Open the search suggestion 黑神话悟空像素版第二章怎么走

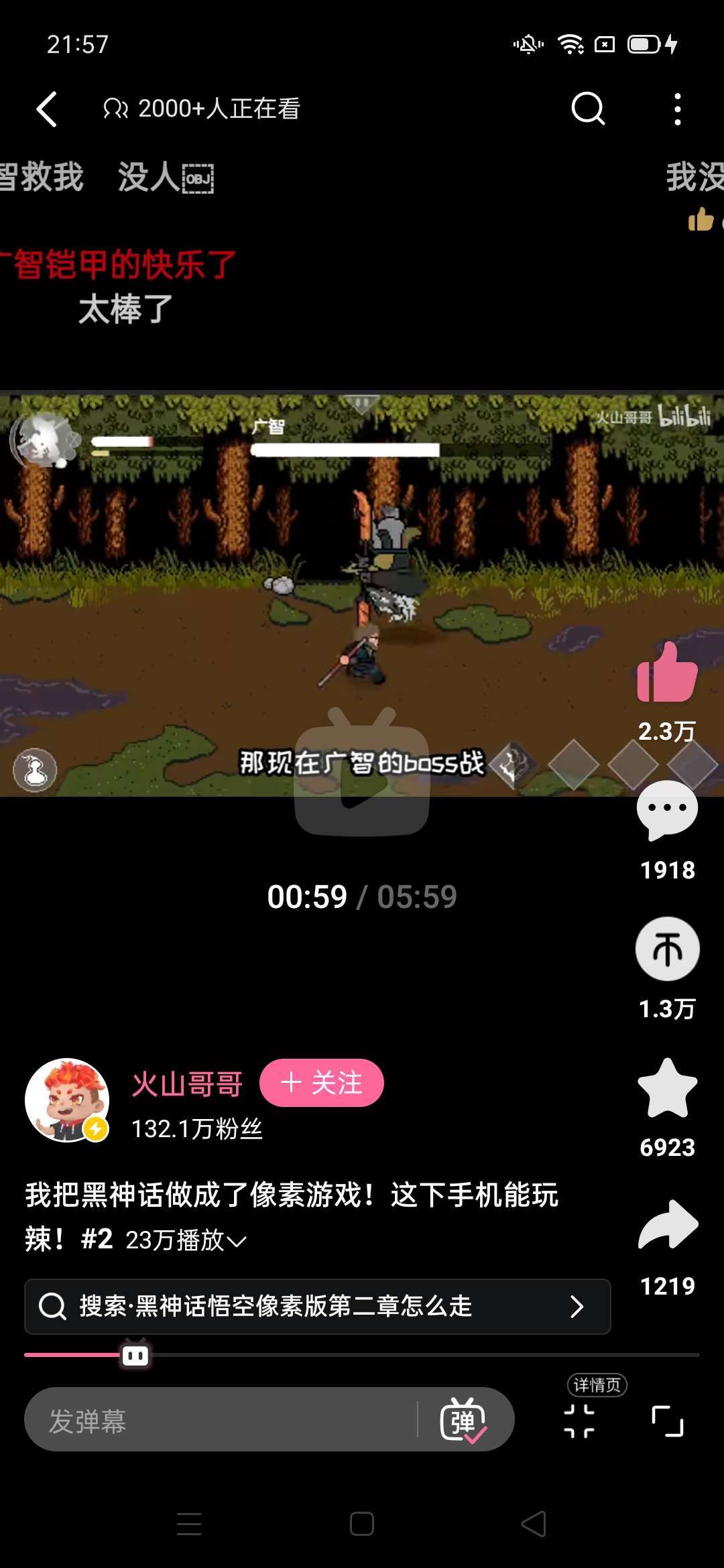coord(317,1306)
